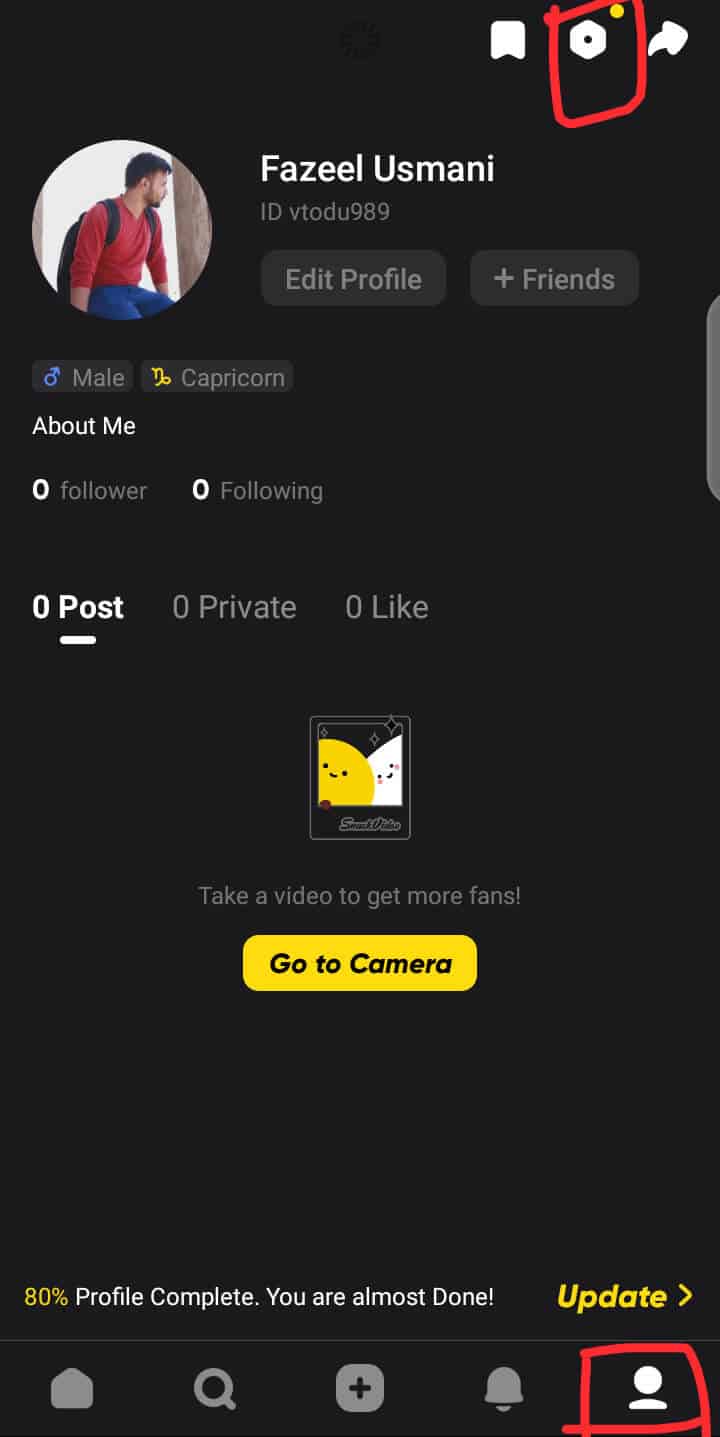The height and width of the screenshot is (1437, 720).
Task: Open the search tab in bottom bar
Action: point(215,1389)
